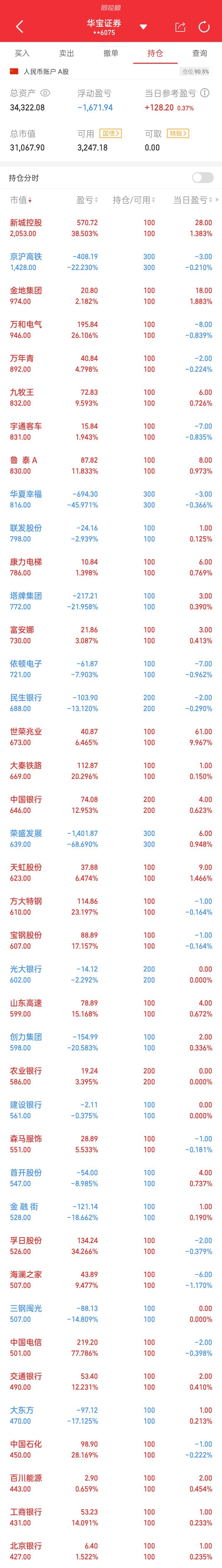Switch to the 买入 tab
Screen dimensions: 222x1568
pyautogui.click(x=22, y=53)
